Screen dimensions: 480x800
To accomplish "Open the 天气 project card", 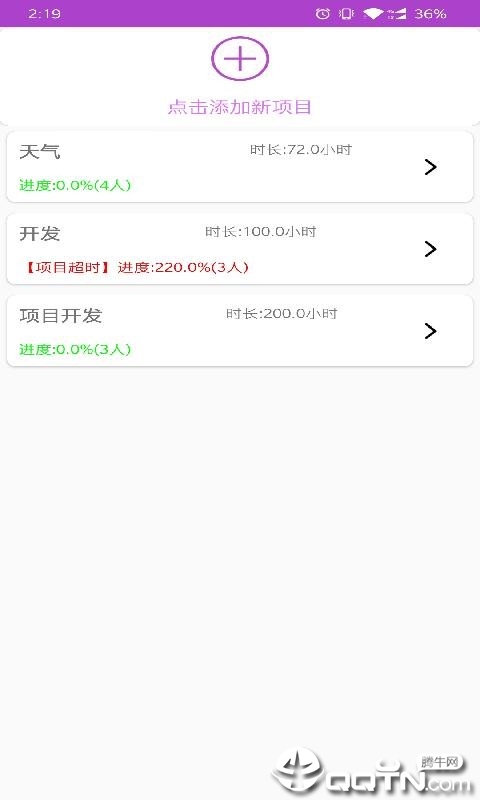I will point(240,167).
